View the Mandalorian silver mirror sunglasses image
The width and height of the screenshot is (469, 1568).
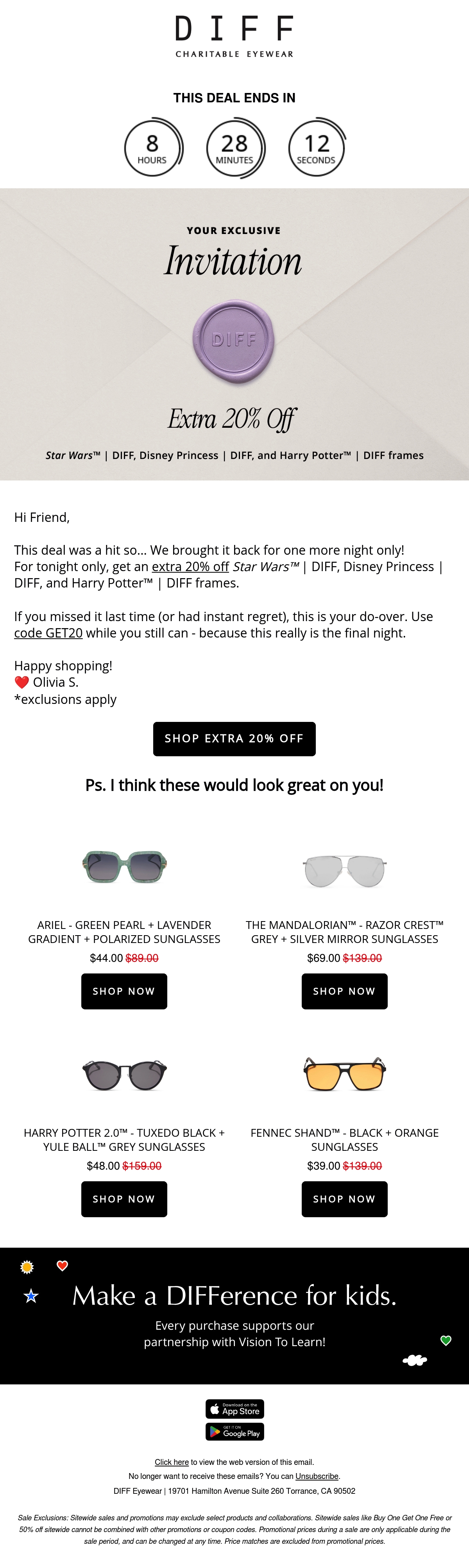pyautogui.click(x=344, y=870)
